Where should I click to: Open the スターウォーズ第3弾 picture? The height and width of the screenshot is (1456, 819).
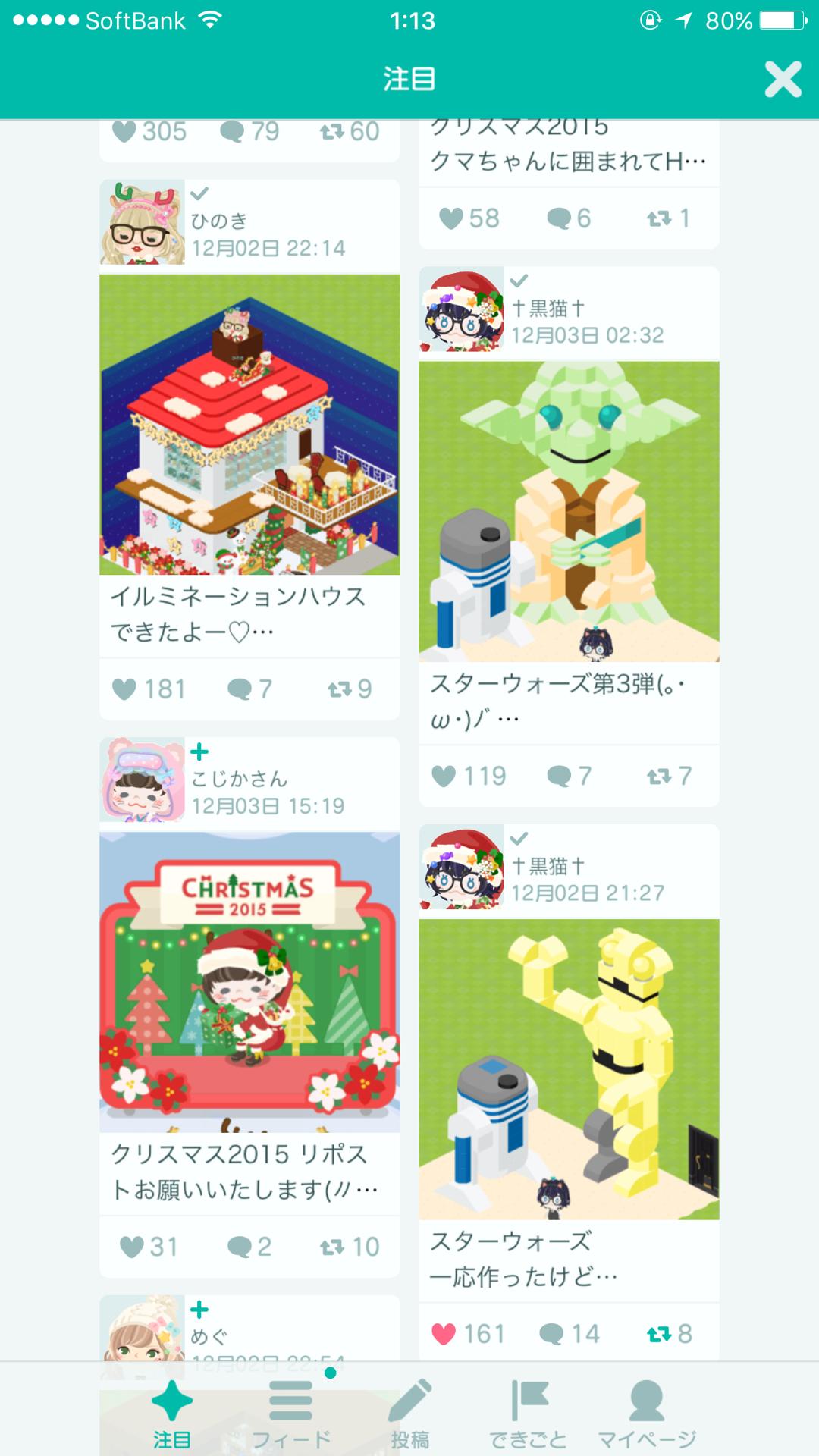569,512
